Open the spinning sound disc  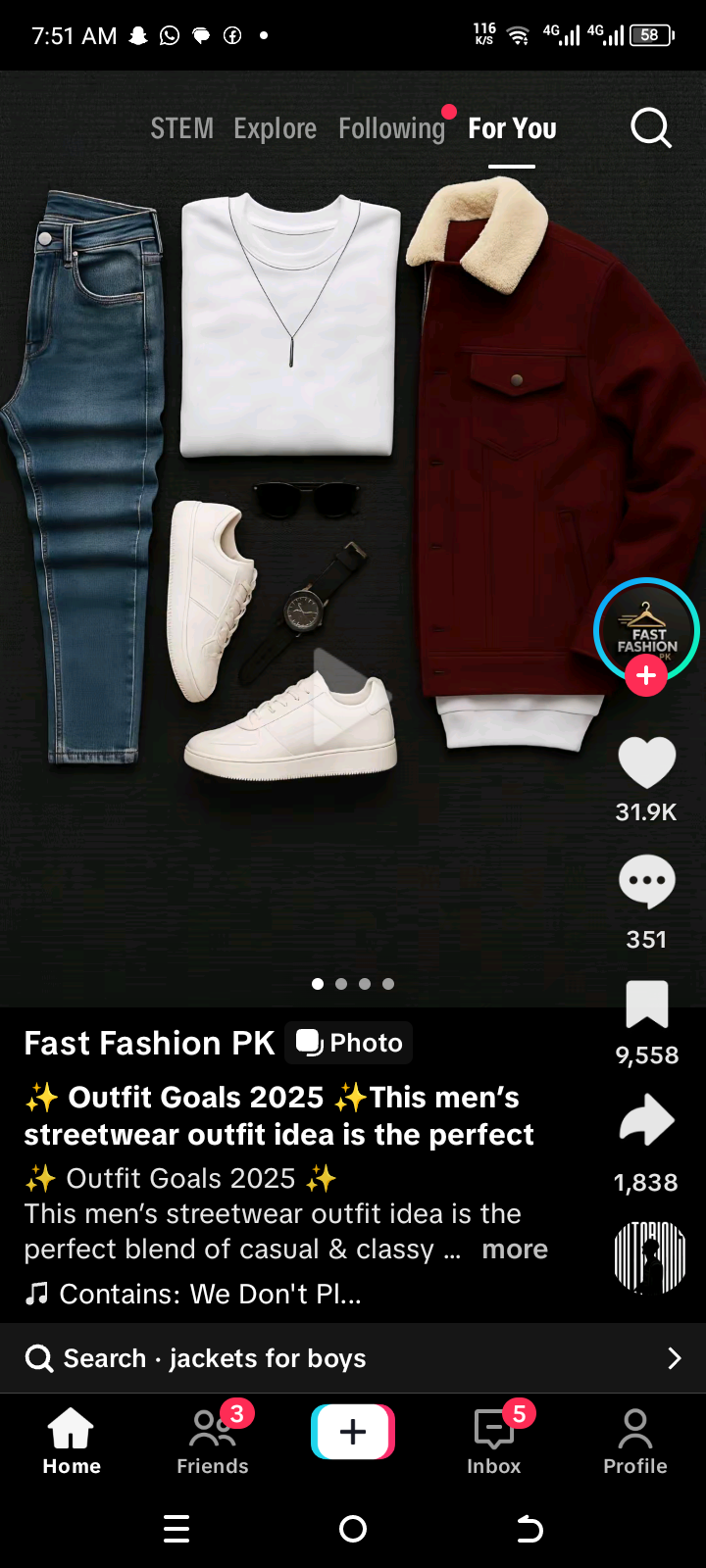pyautogui.click(x=648, y=1257)
